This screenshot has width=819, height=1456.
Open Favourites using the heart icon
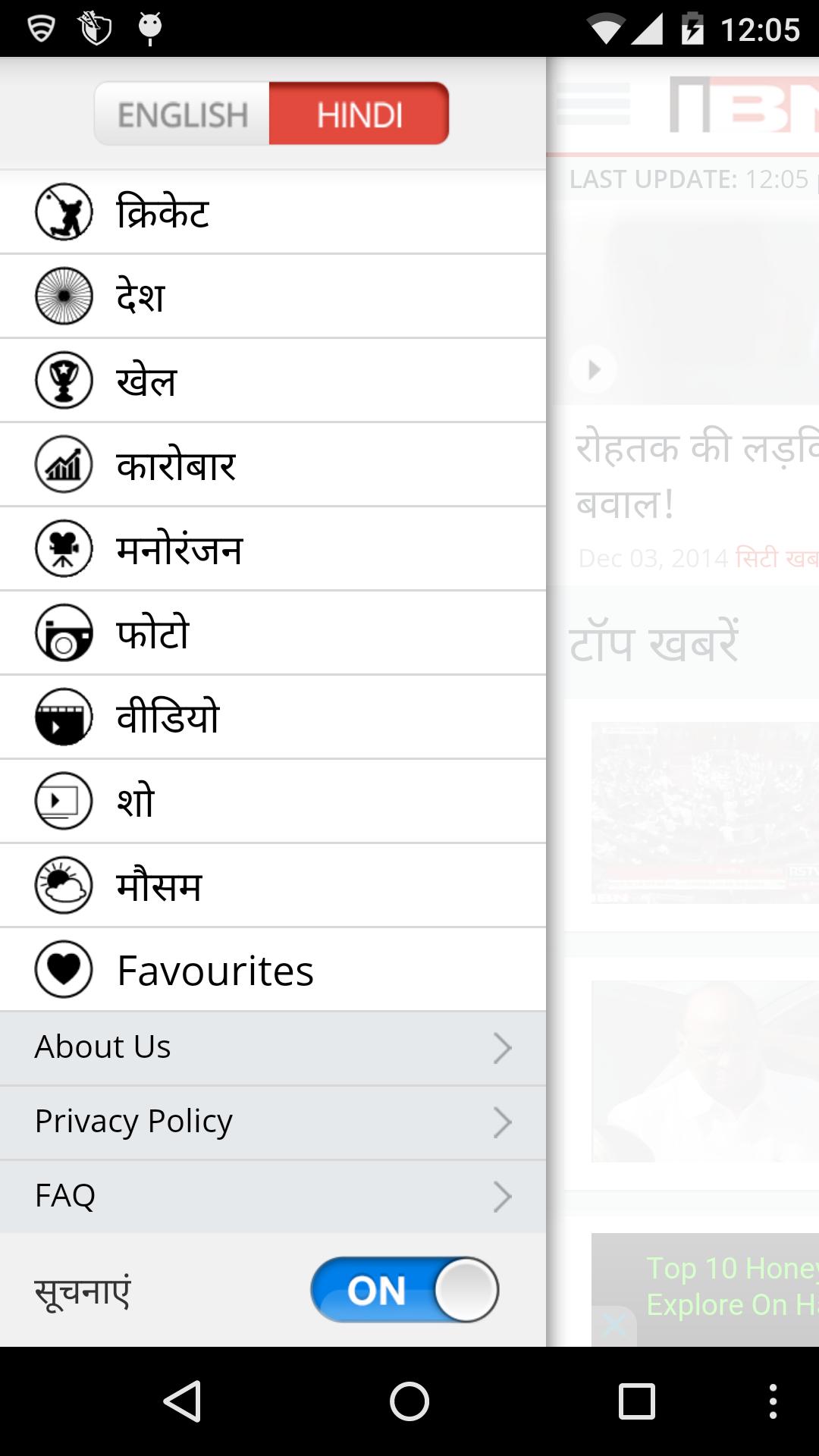pyautogui.click(x=64, y=968)
